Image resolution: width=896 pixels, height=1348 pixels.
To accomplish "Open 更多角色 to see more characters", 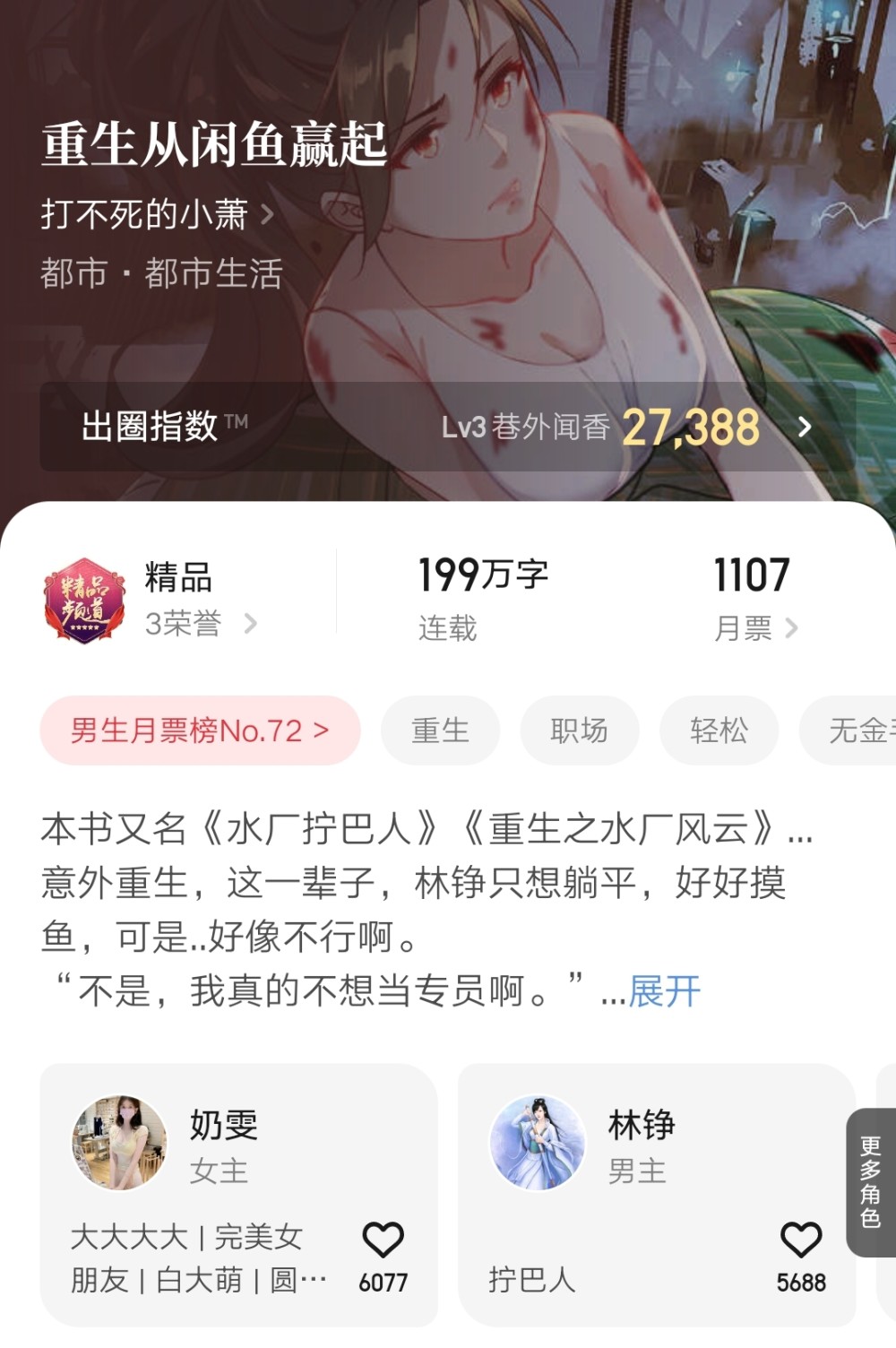I will (870, 1181).
